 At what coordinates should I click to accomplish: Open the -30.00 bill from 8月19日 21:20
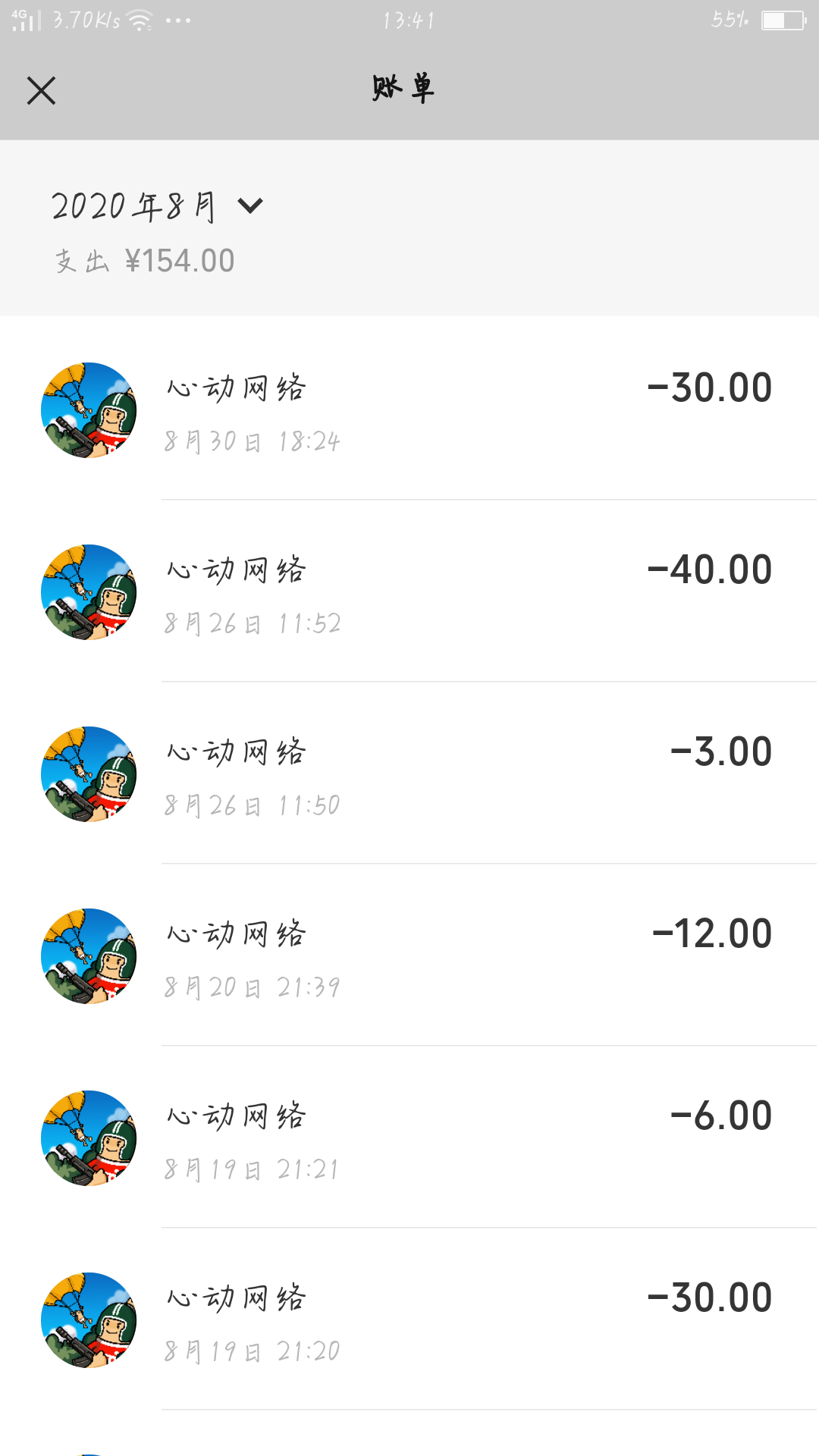(x=409, y=1319)
